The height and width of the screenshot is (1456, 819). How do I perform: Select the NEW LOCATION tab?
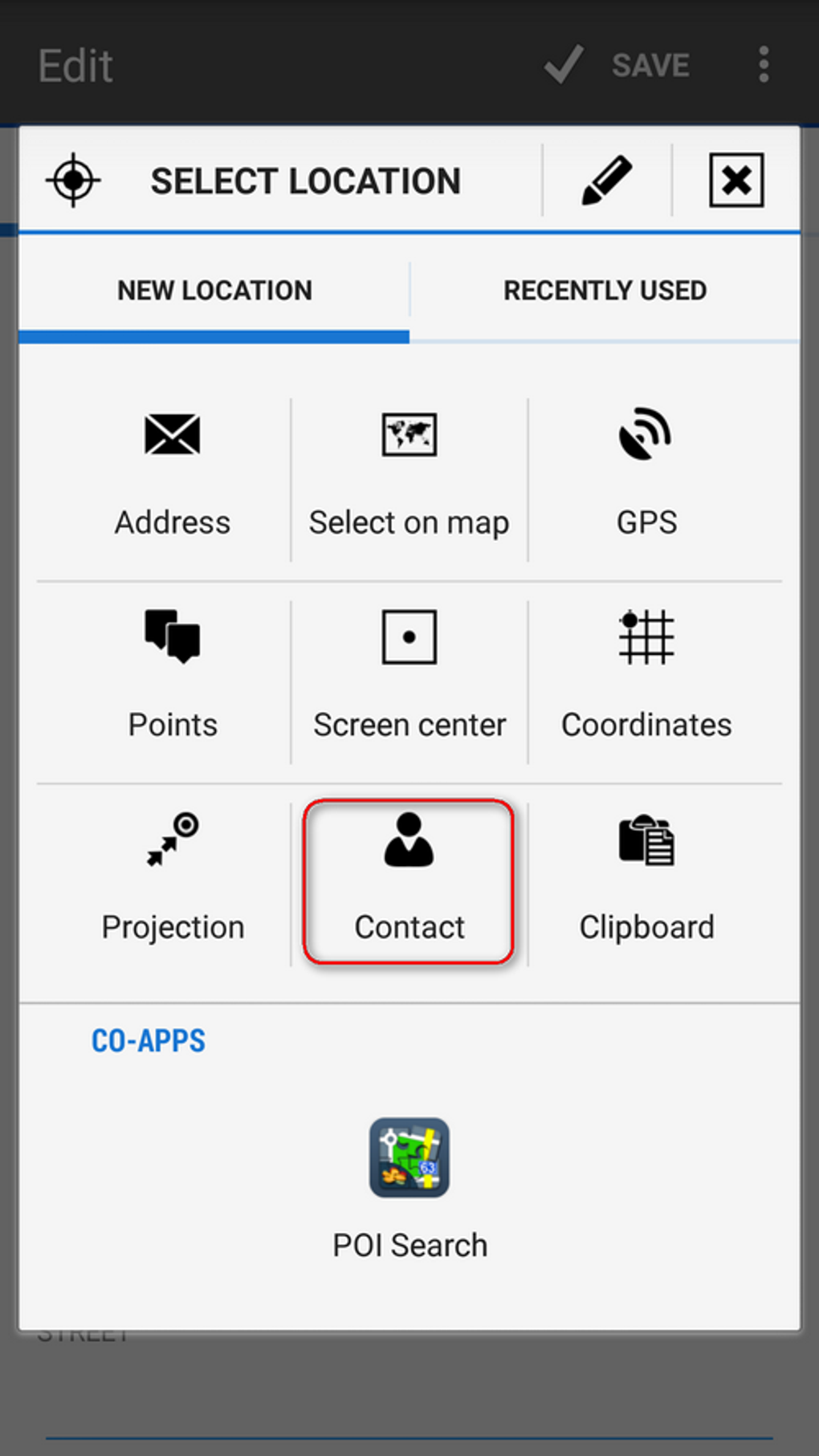point(214,290)
